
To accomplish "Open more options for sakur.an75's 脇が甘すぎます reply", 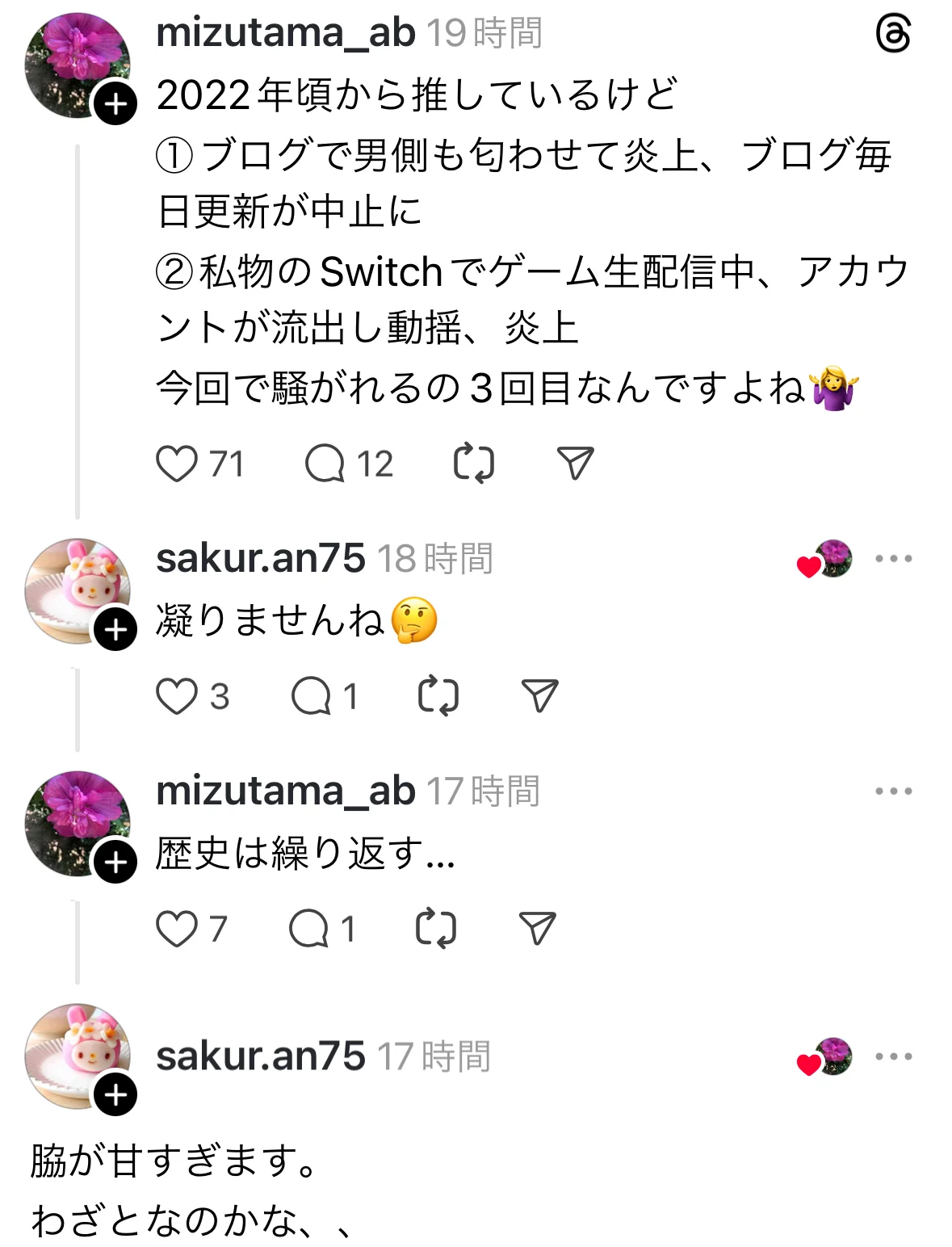I will pos(893,1056).
